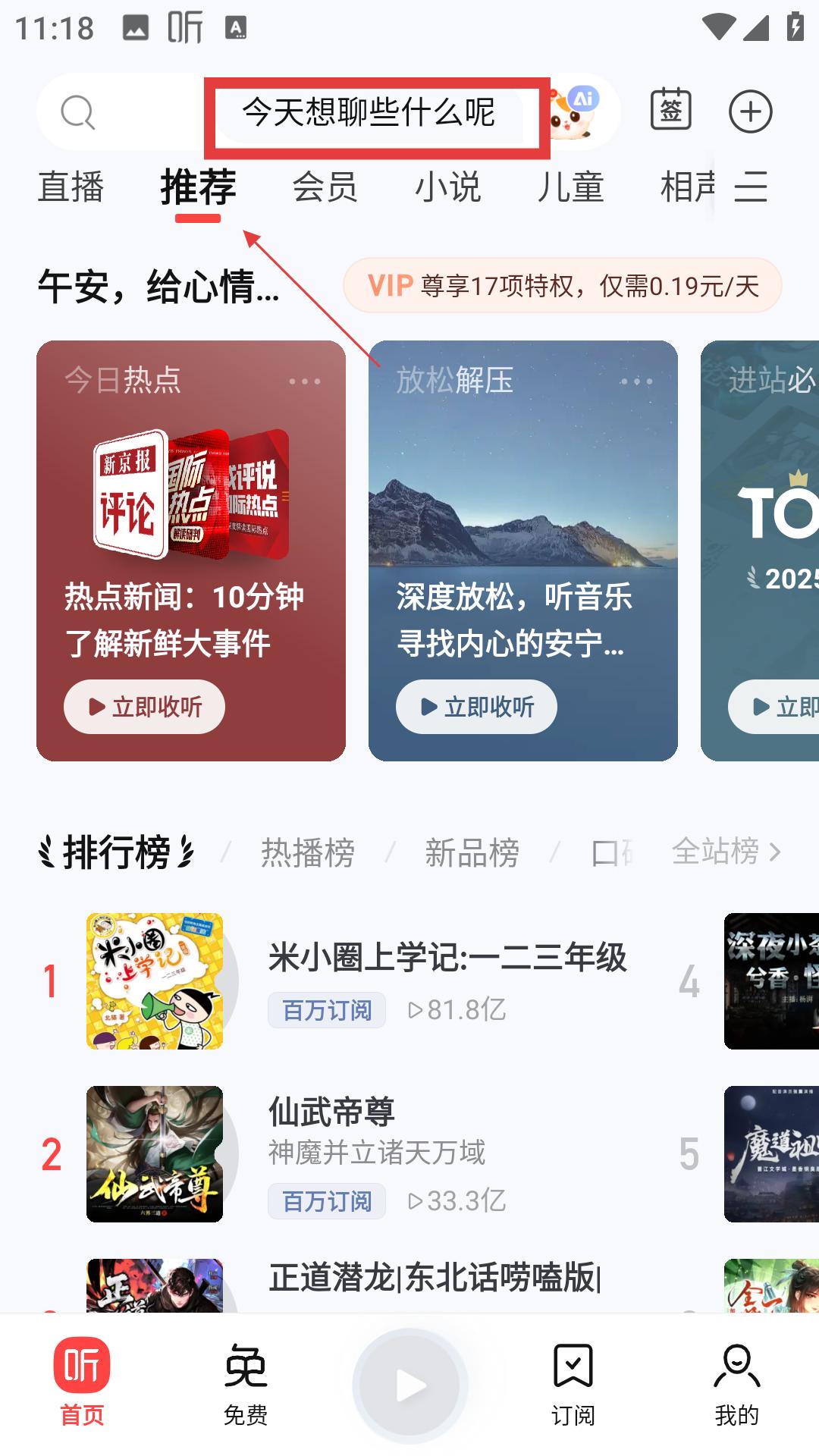Image resolution: width=819 pixels, height=1456 pixels.
Task: Go to the 订阅 tab
Action: click(x=573, y=1385)
